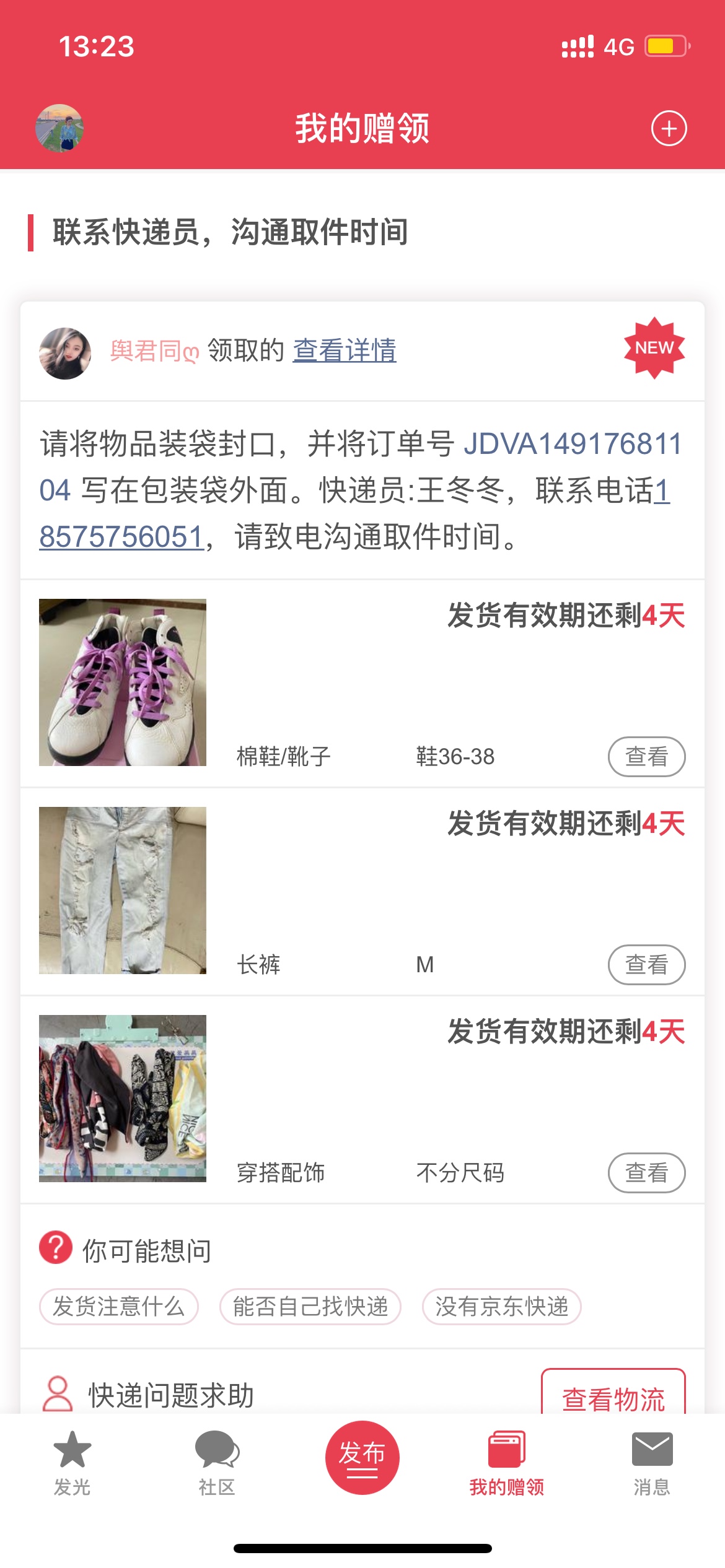Tap 查看 for the 棉鞋/靴子 item

tap(646, 756)
